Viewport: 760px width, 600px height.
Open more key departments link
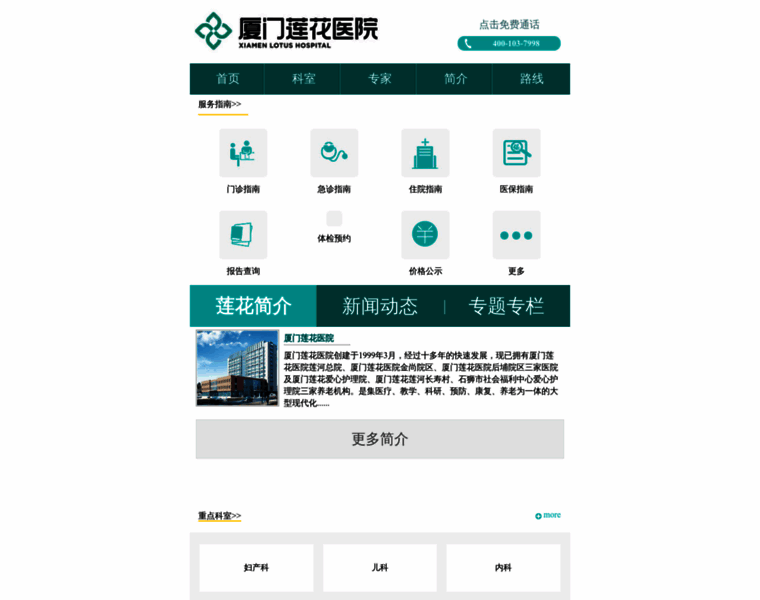point(548,516)
